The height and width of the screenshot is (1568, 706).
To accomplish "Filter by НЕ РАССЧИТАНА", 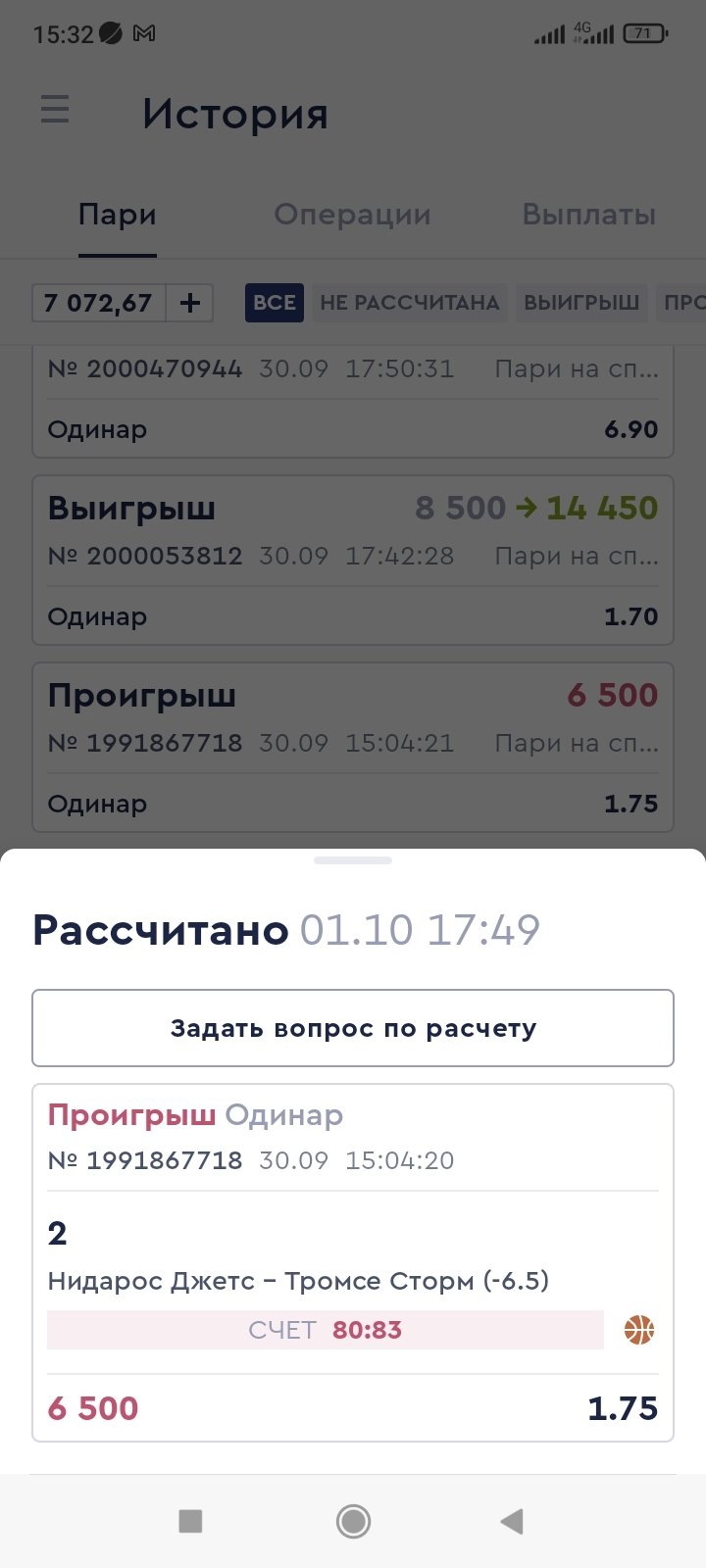I will point(410,303).
